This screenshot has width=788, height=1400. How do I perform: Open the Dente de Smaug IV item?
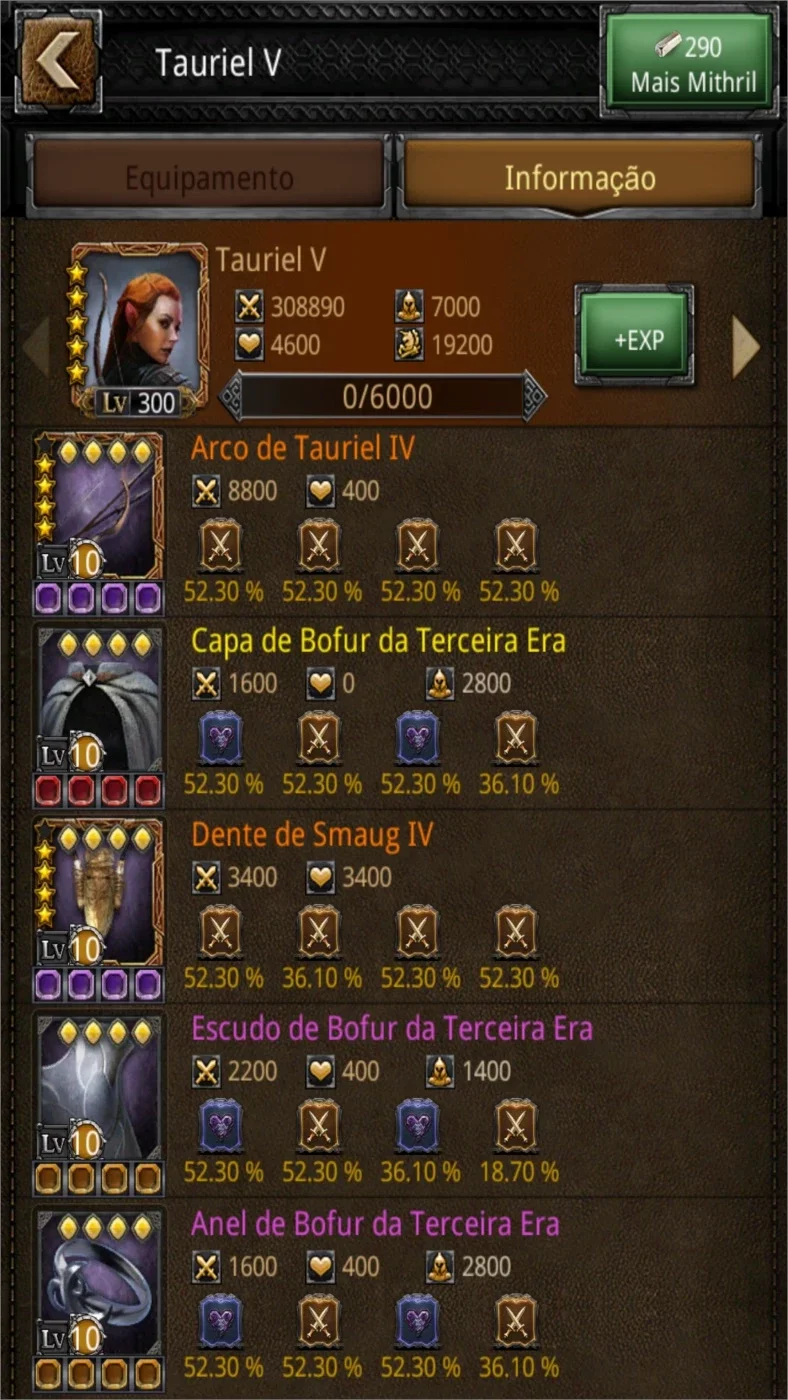(98, 910)
